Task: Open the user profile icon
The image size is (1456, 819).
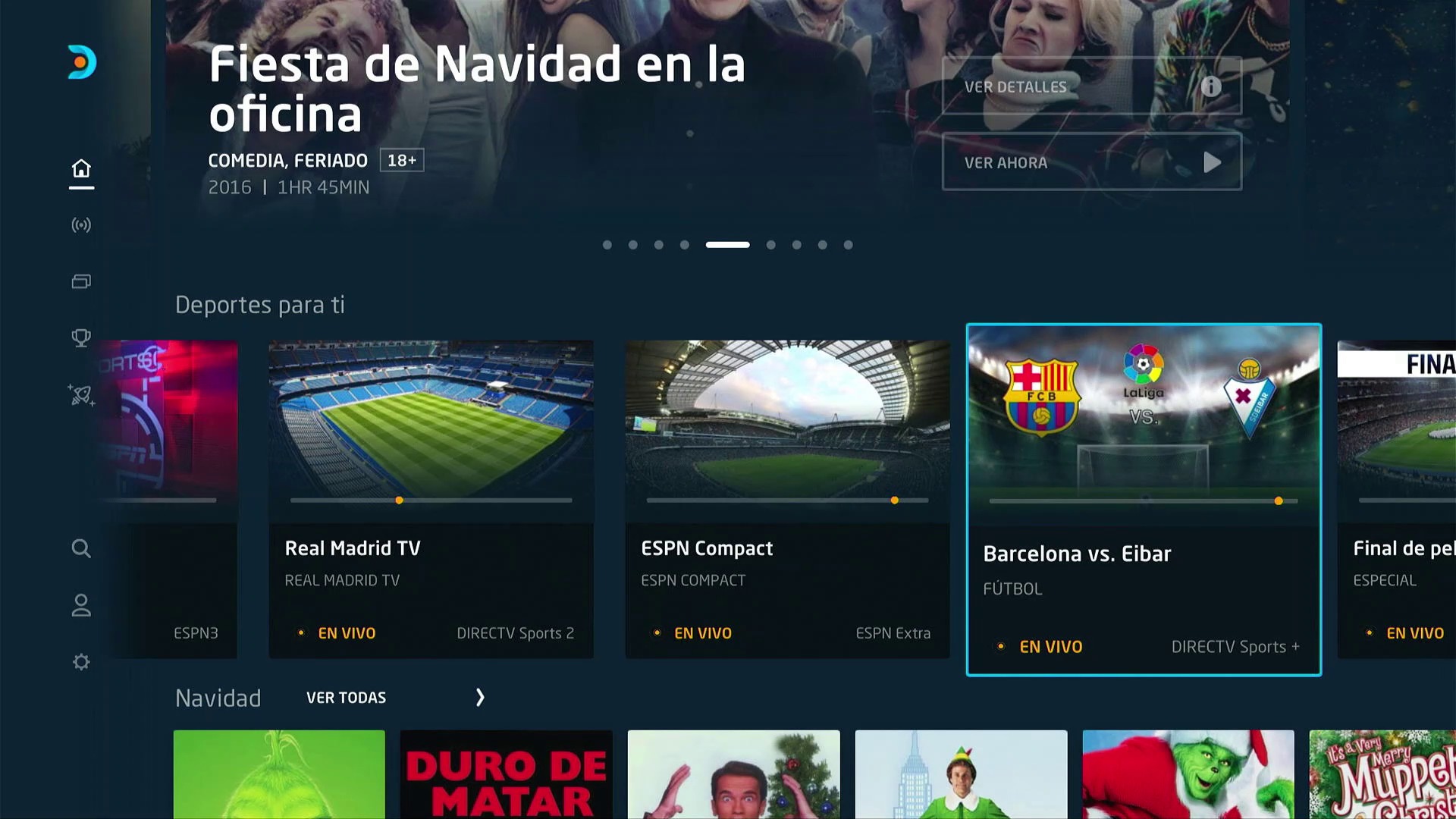Action: pos(81,605)
